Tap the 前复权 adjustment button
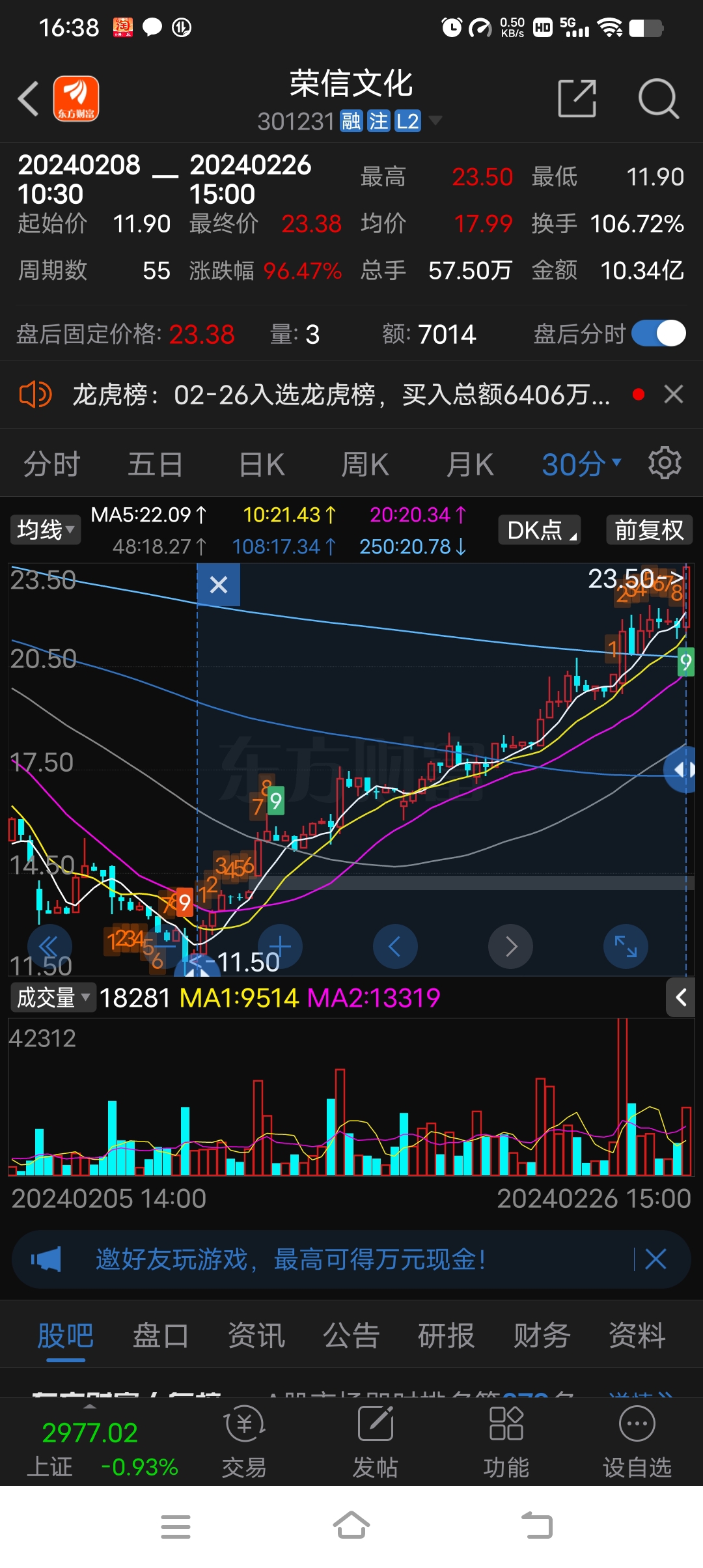Screen dimensions: 703x1568 point(648,529)
